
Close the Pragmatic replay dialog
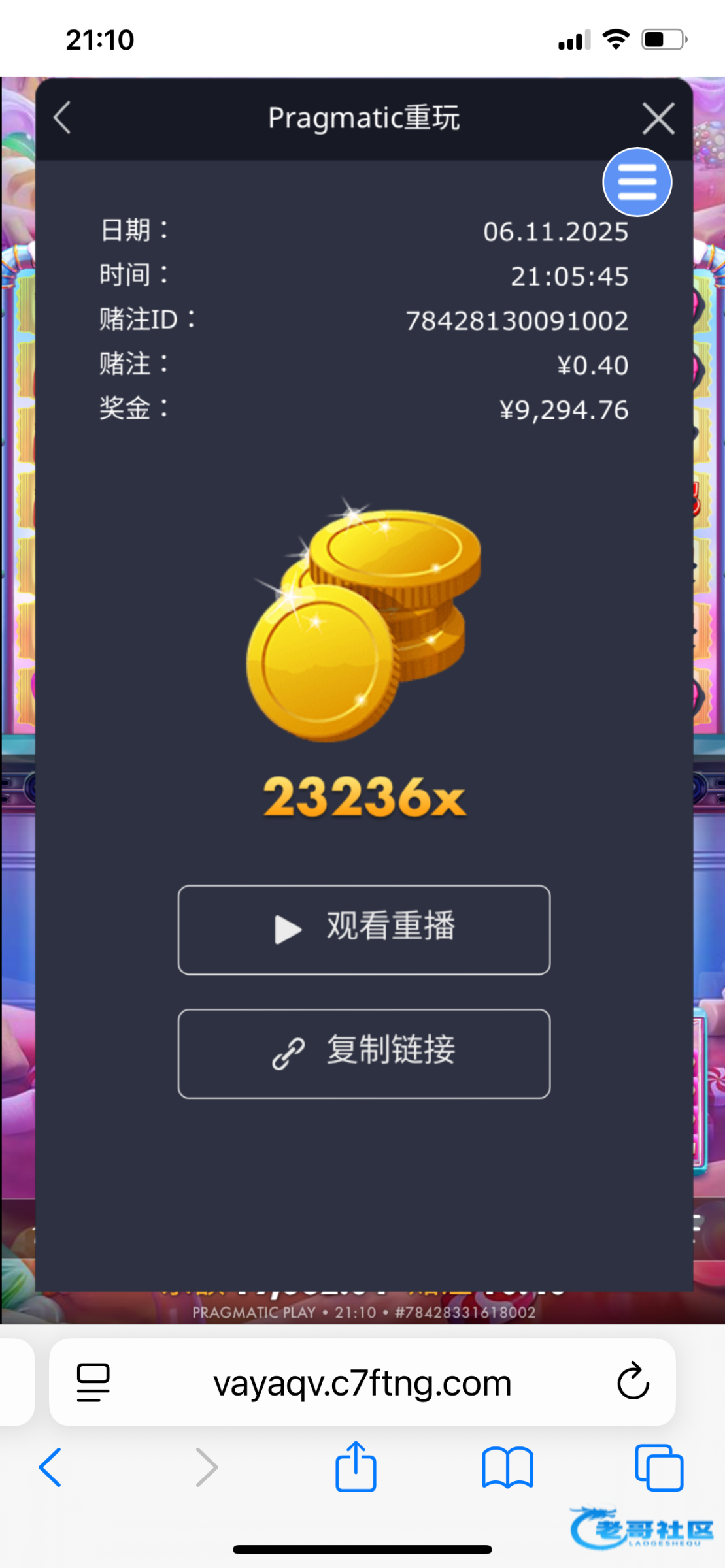tap(658, 119)
